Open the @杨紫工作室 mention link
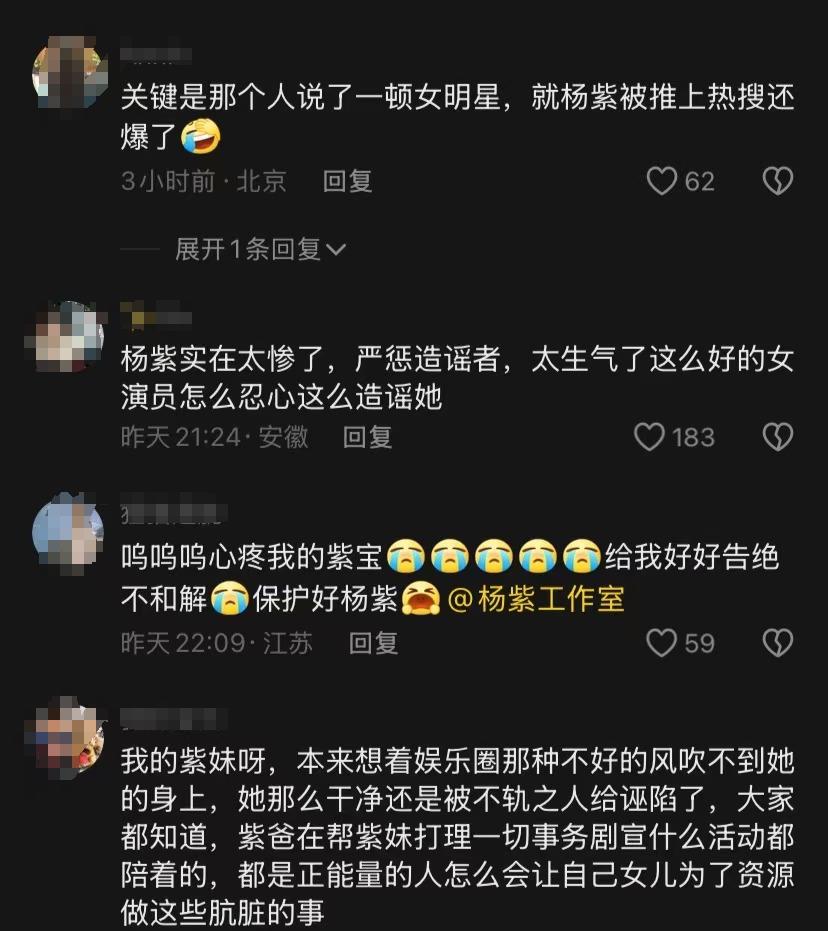This screenshot has height=931, width=828. pos(535,598)
